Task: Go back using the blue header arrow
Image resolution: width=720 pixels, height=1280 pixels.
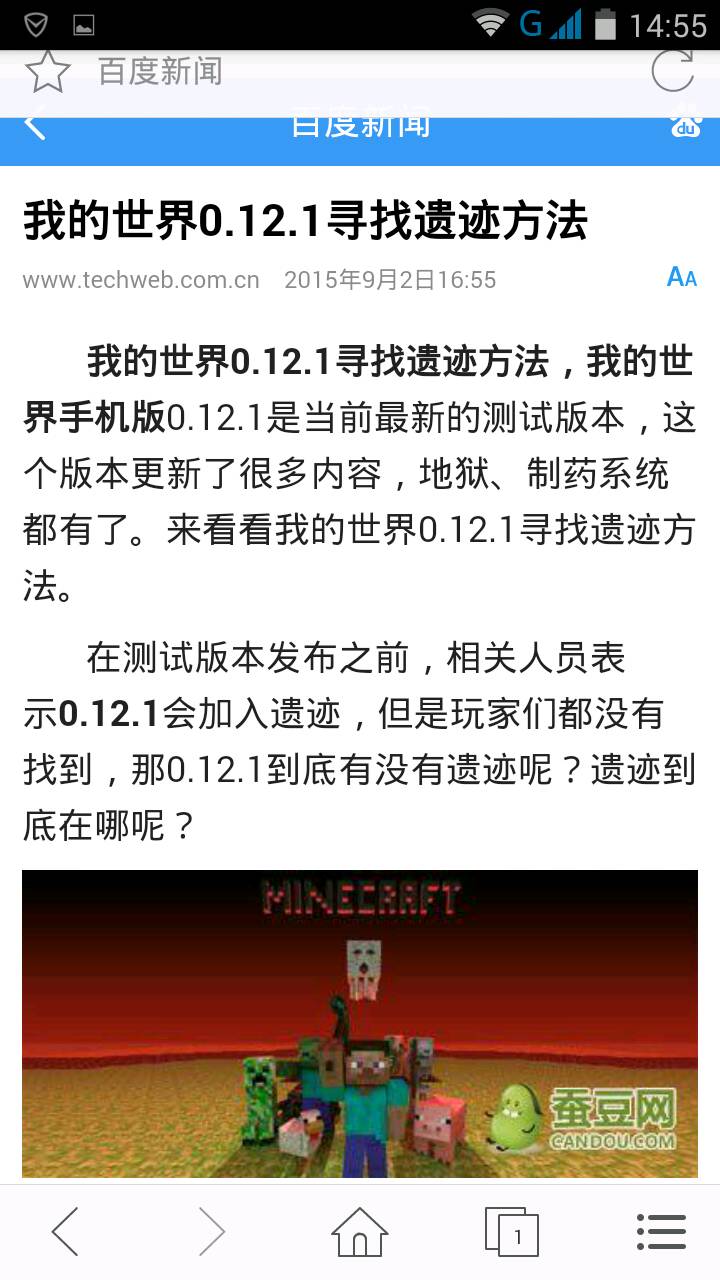Action: (35, 126)
